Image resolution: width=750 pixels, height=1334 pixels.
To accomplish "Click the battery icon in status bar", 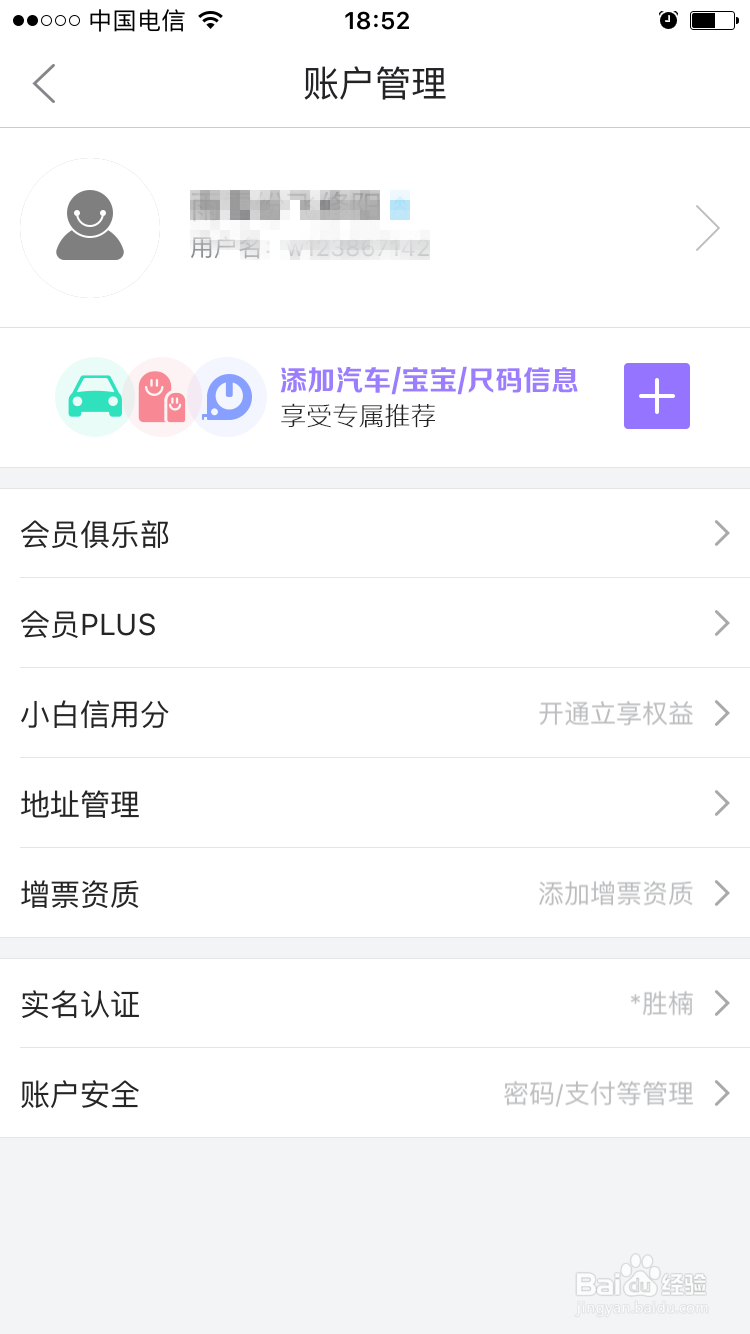I will click(x=710, y=19).
